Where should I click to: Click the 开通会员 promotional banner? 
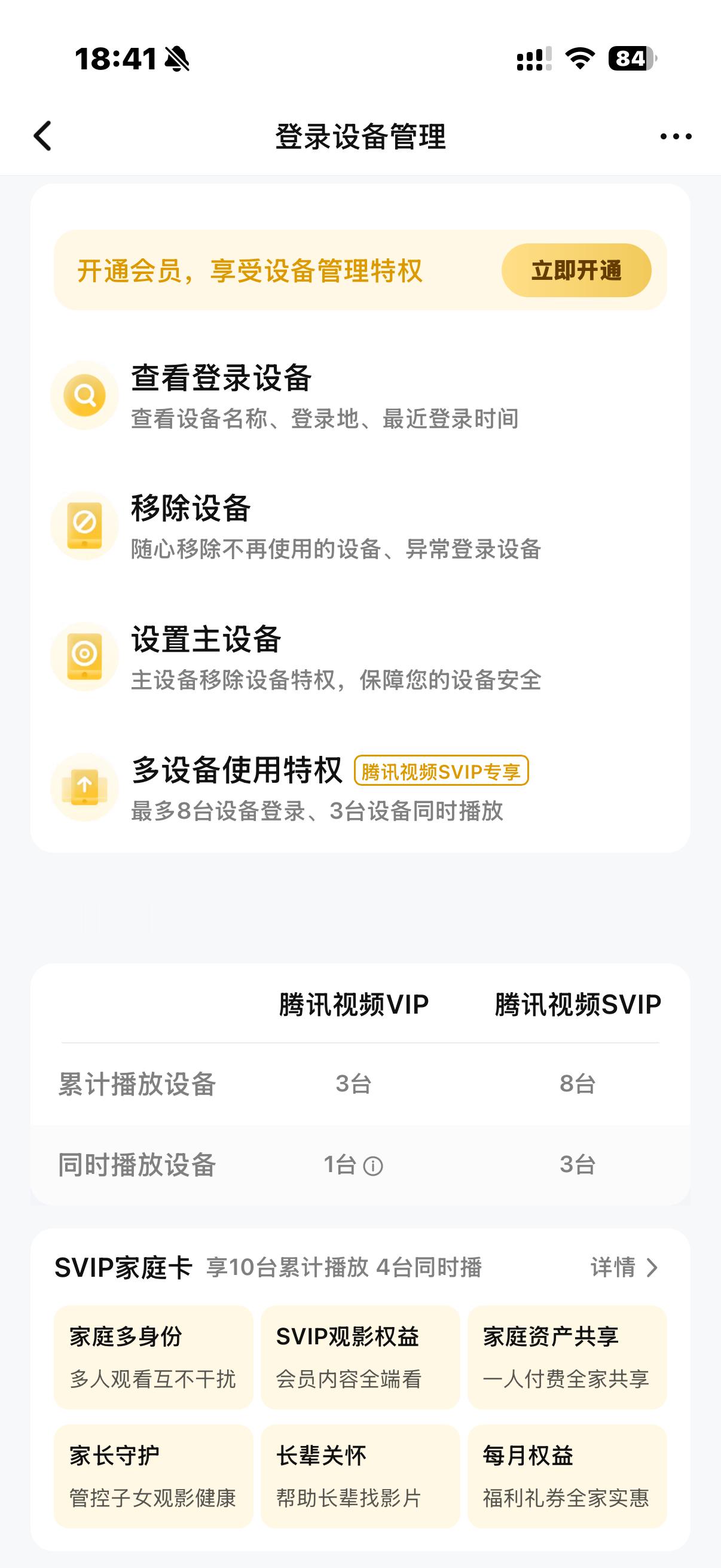click(x=249, y=270)
